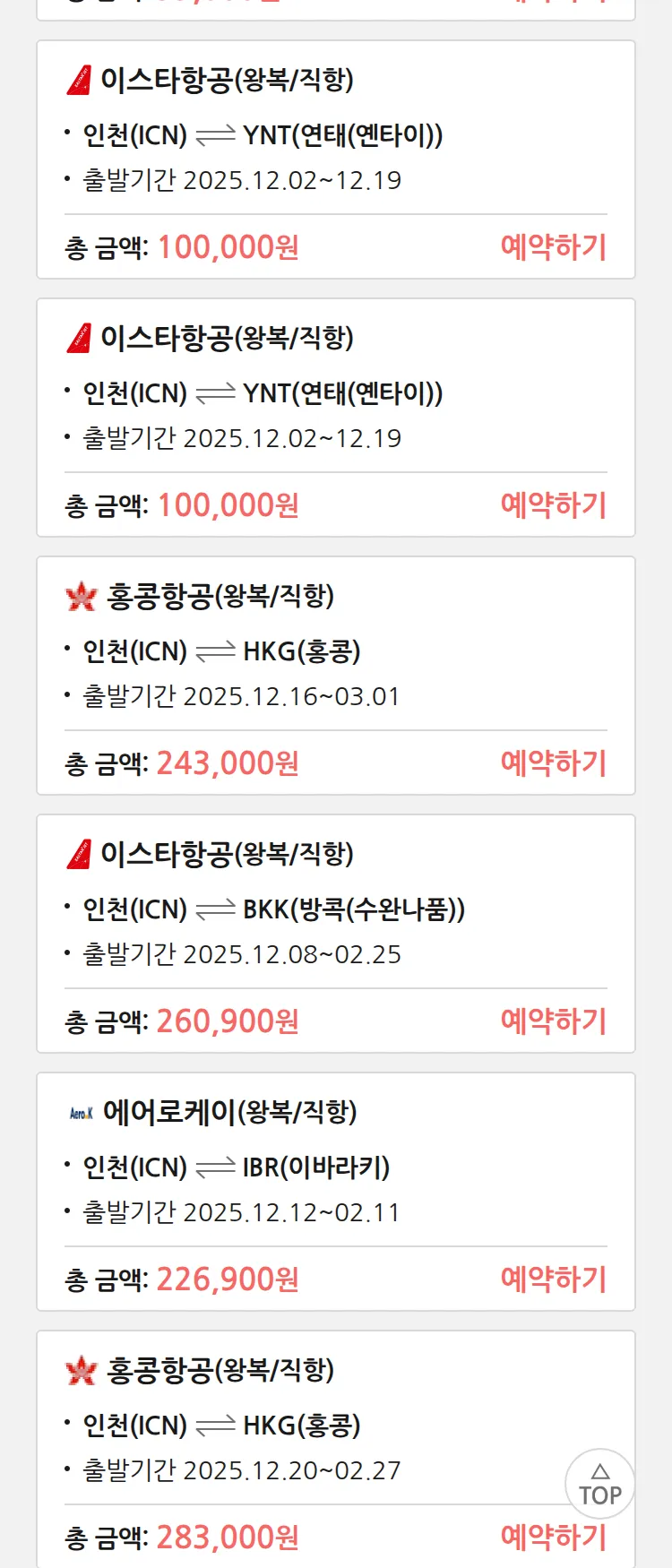Viewport: 672px width, 1568px height.
Task: Tap 예약하기 for the 243,000원 홍콩항공 flight
Action: 553,763
